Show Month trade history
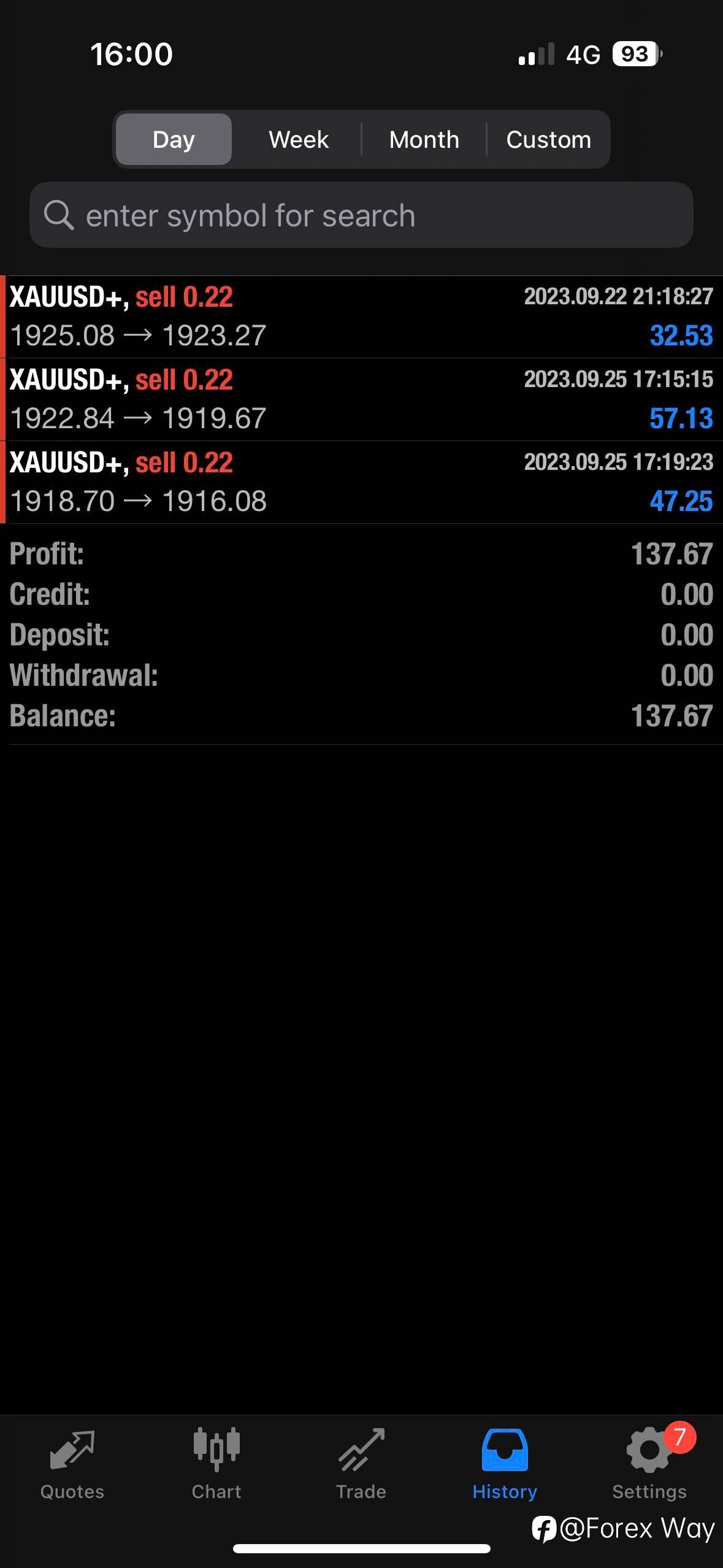Image resolution: width=723 pixels, height=1568 pixels. click(x=424, y=139)
